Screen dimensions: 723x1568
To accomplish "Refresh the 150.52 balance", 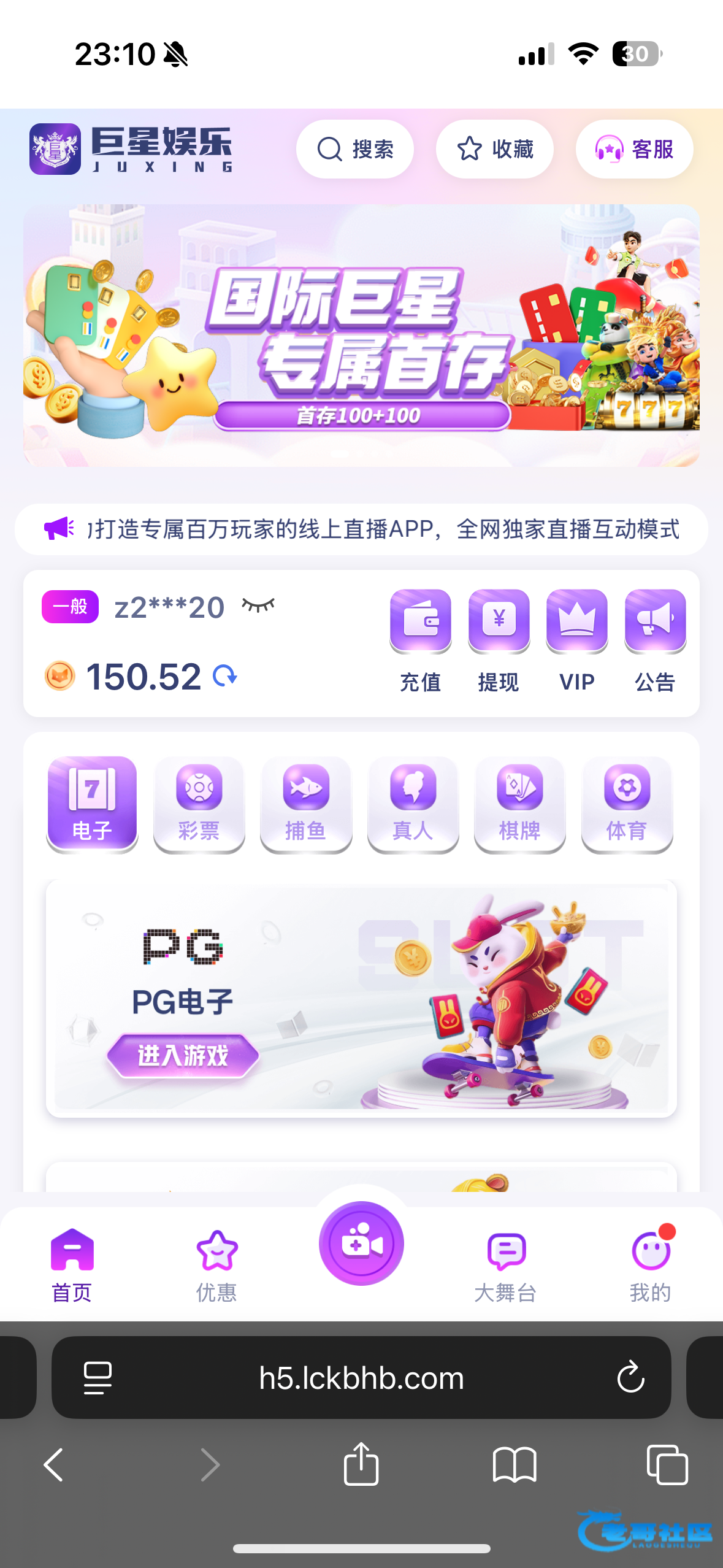I will point(225,676).
